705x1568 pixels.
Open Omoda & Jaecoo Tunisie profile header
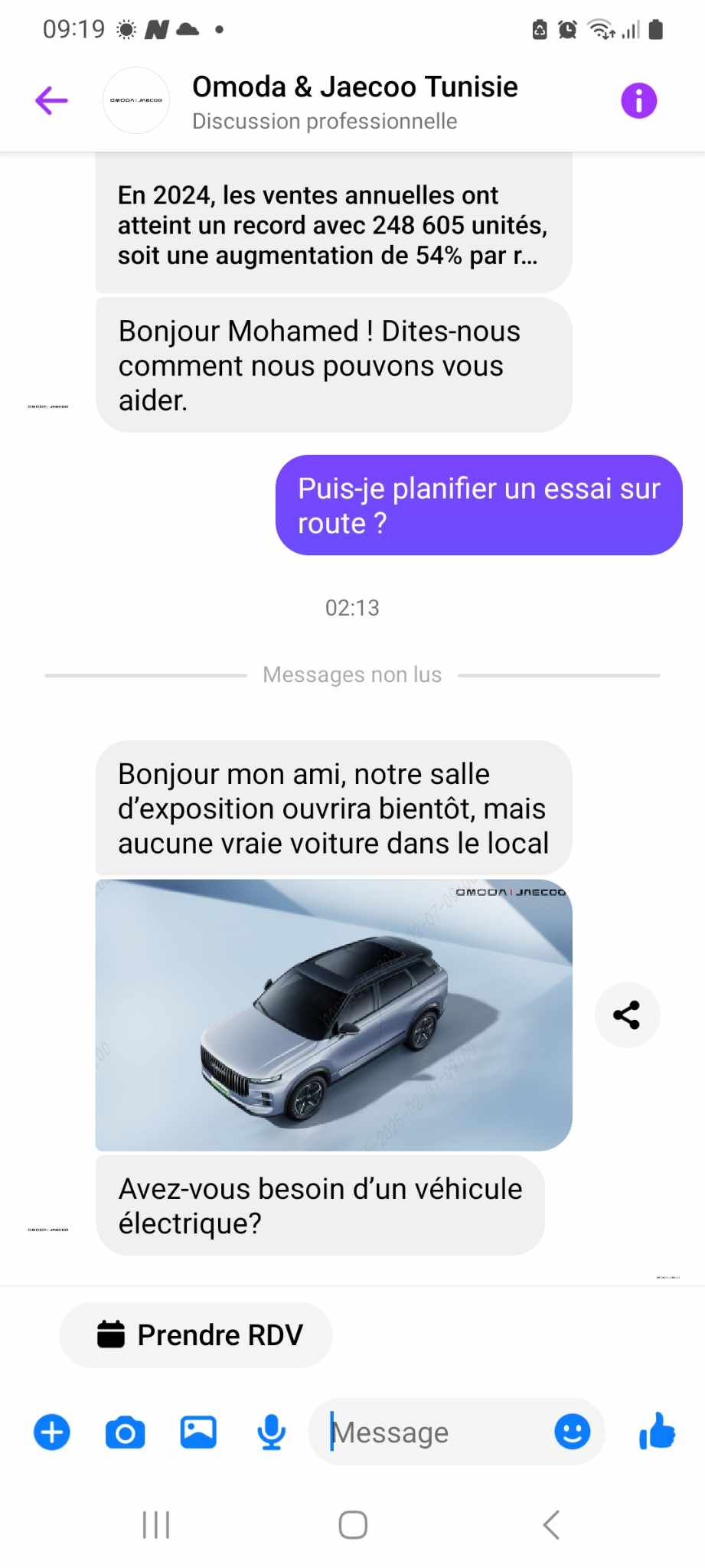(354, 100)
